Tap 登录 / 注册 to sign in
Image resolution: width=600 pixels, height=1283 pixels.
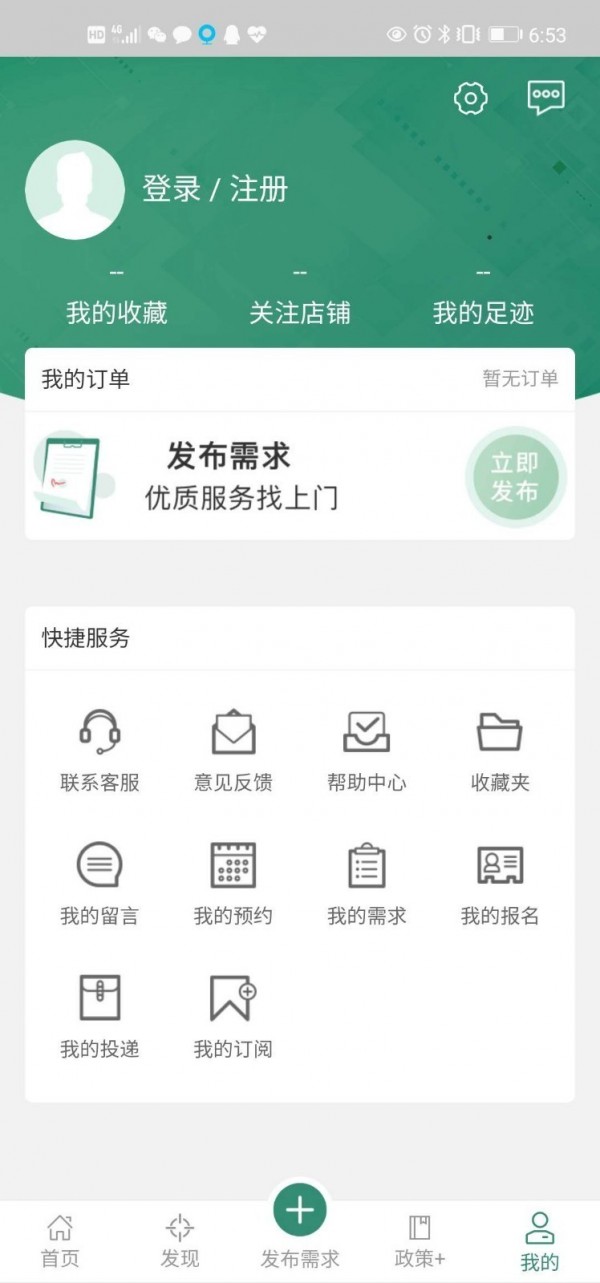pos(215,189)
